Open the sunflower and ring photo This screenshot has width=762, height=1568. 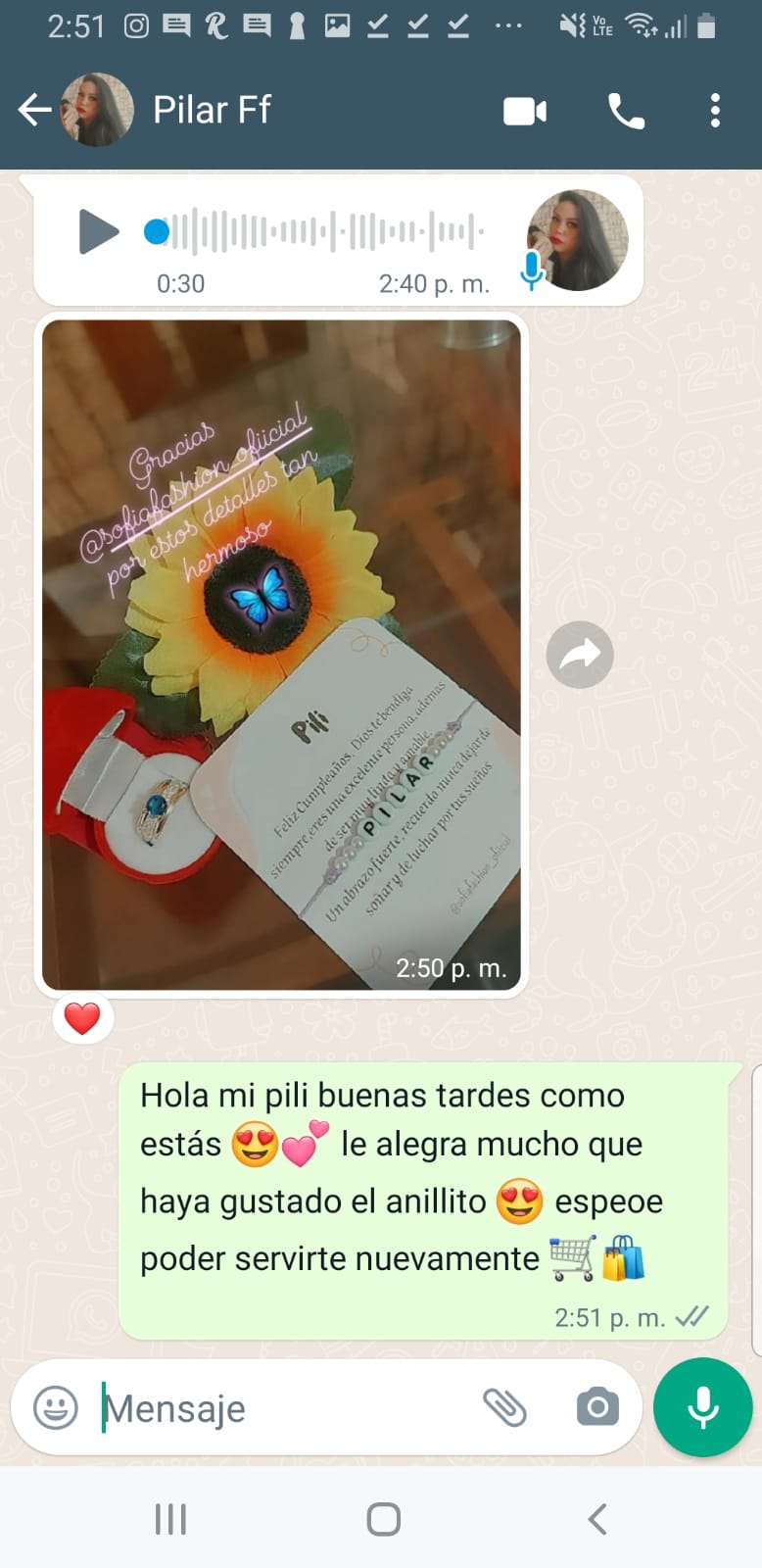point(281,654)
